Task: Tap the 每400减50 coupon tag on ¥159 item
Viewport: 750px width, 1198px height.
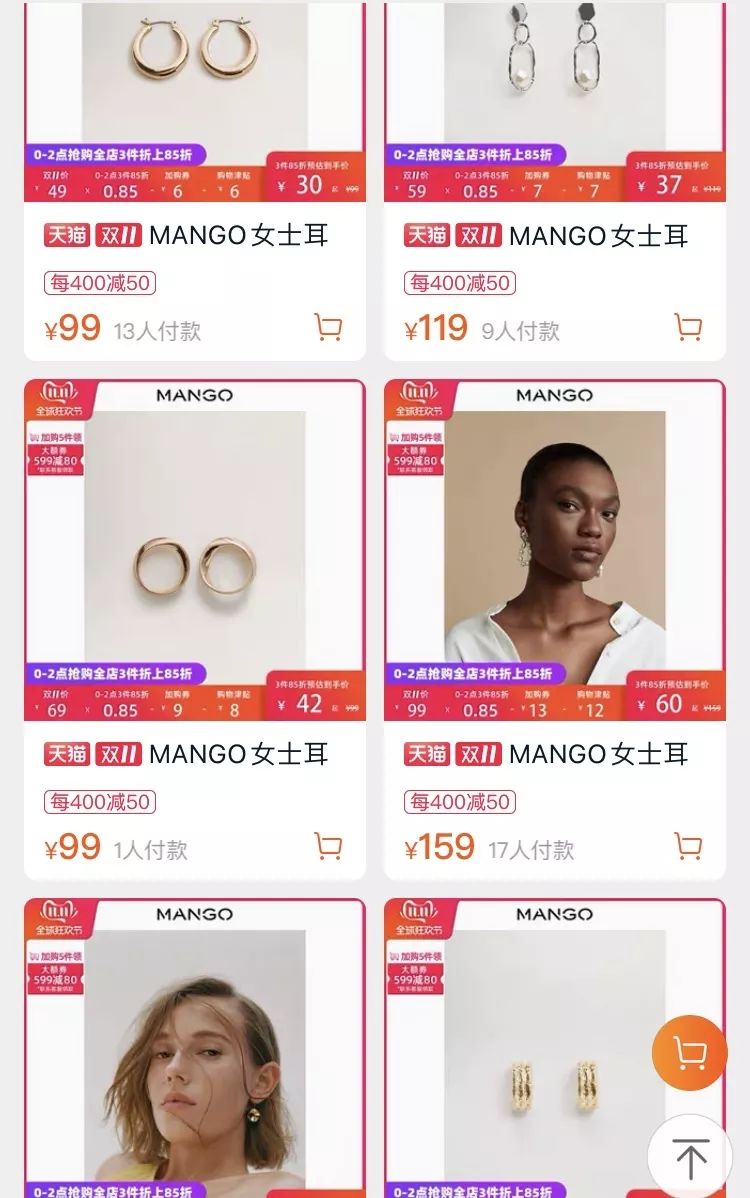Action: [x=460, y=802]
